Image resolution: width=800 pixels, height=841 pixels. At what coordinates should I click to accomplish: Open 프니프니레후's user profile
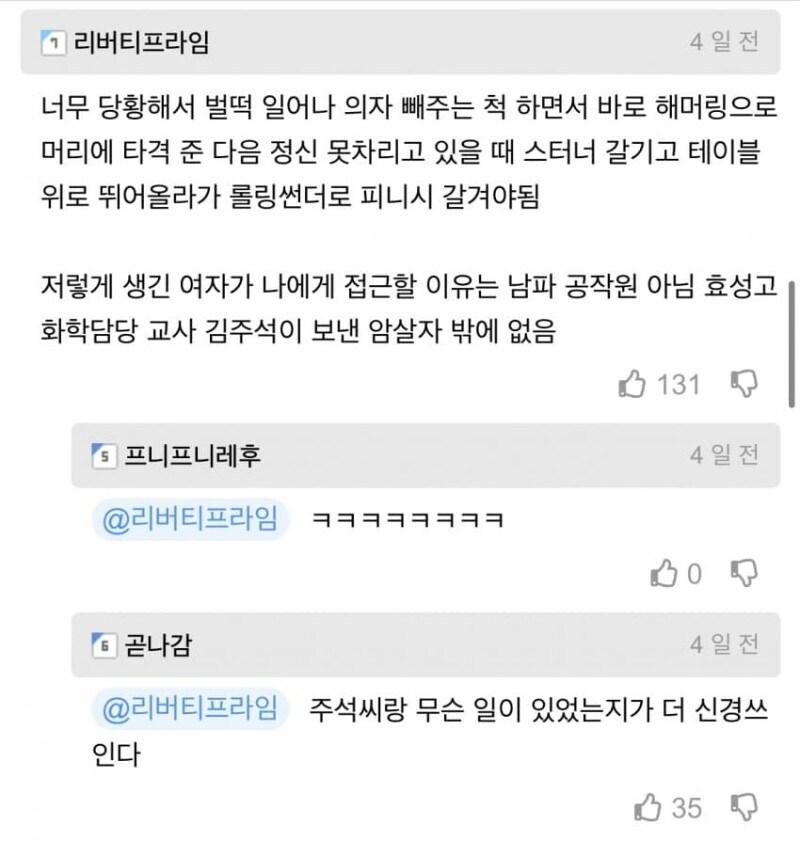(191, 456)
